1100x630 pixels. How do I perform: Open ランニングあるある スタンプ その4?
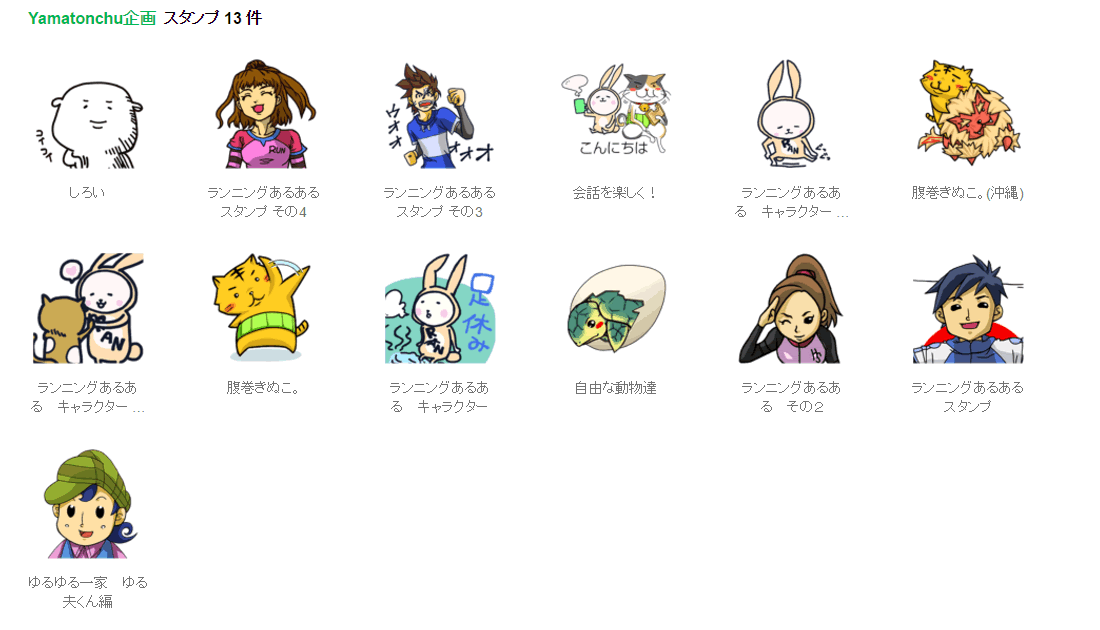tap(263, 115)
